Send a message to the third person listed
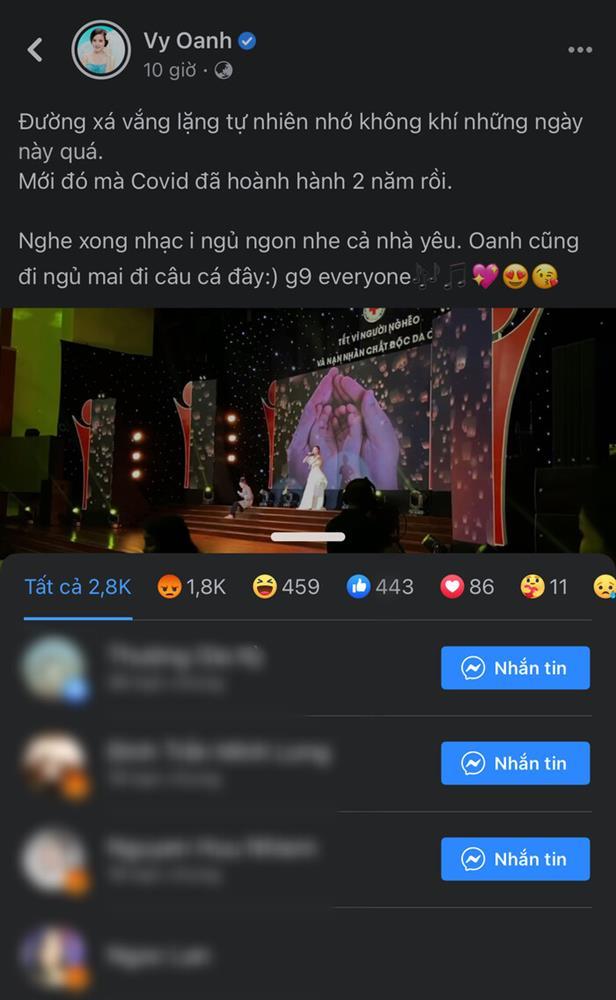The image size is (616, 1000). tap(515, 859)
